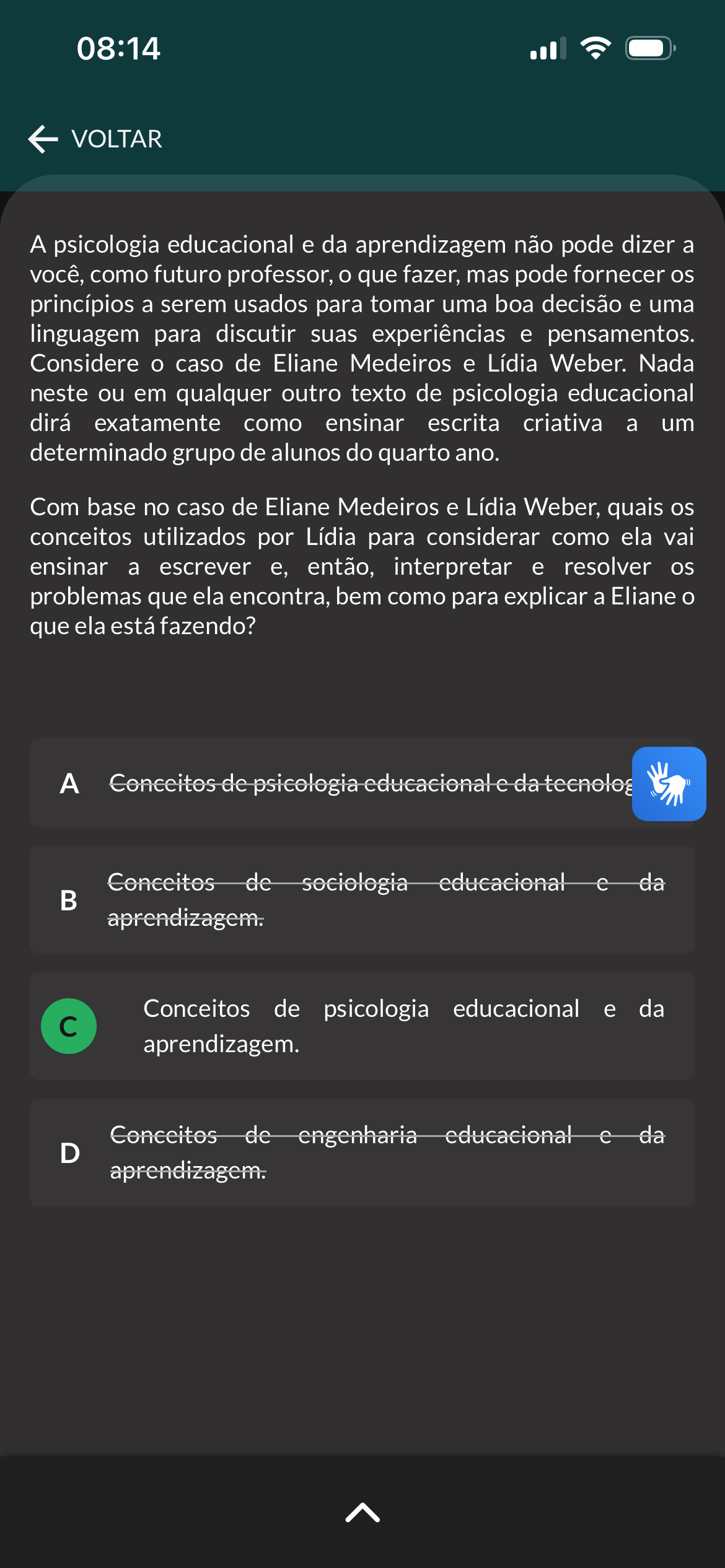Viewport: 725px width, 1568px height.
Task: Choose option B on sociologia educacional
Action: coord(362,900)
